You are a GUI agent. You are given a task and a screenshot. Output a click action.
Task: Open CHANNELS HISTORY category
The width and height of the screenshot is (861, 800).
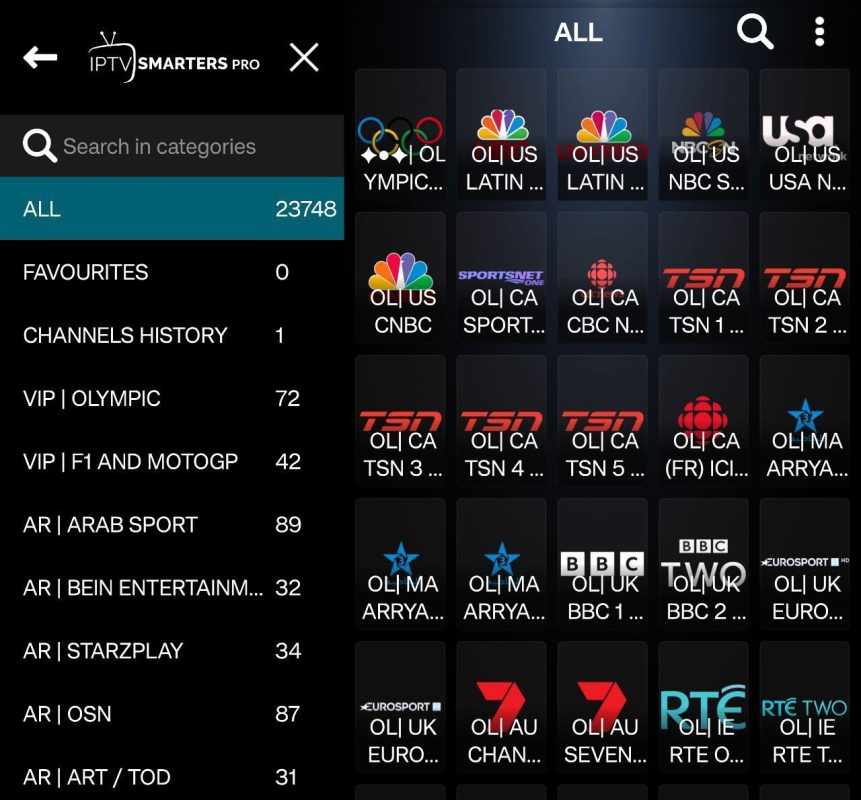pos(172,335)
